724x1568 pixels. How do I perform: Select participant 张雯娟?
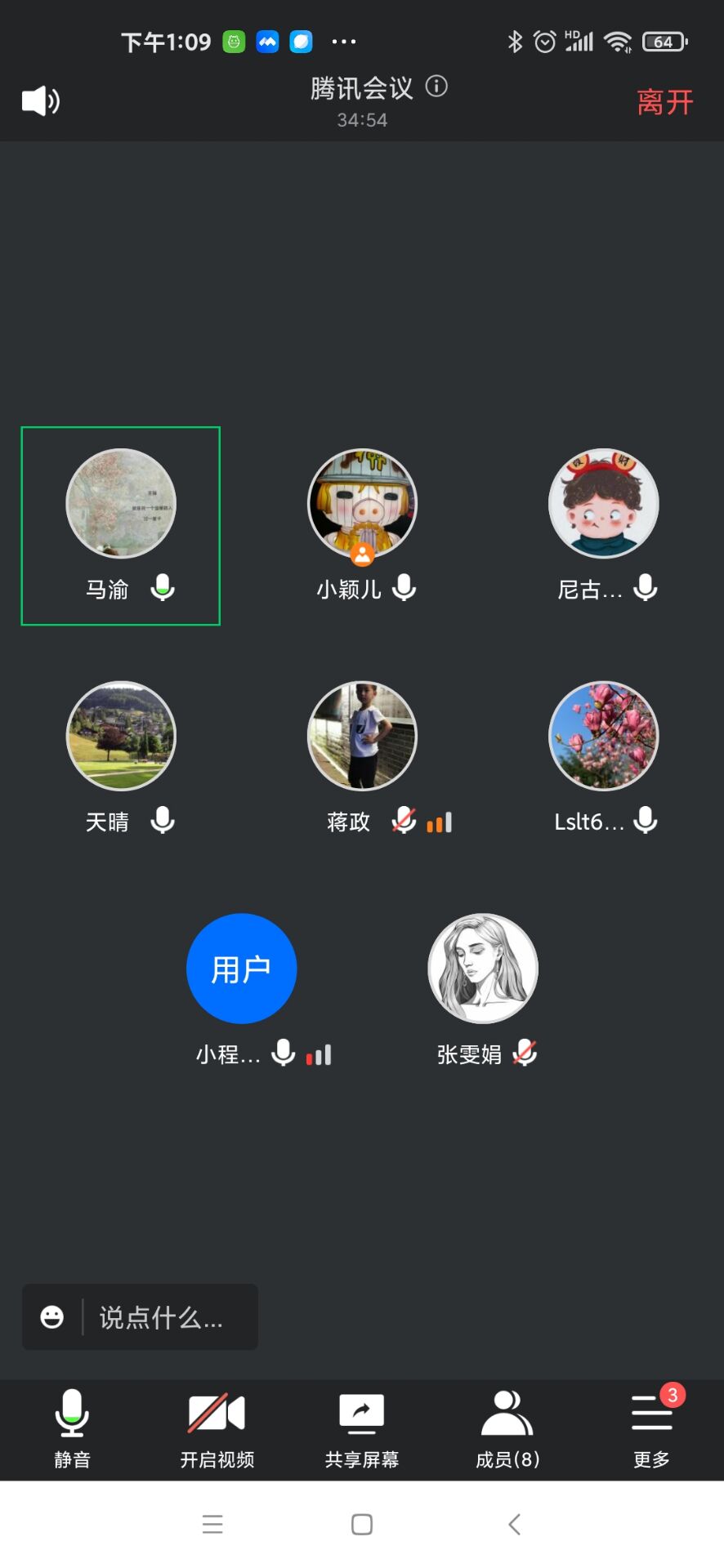(x=483, y=969)
